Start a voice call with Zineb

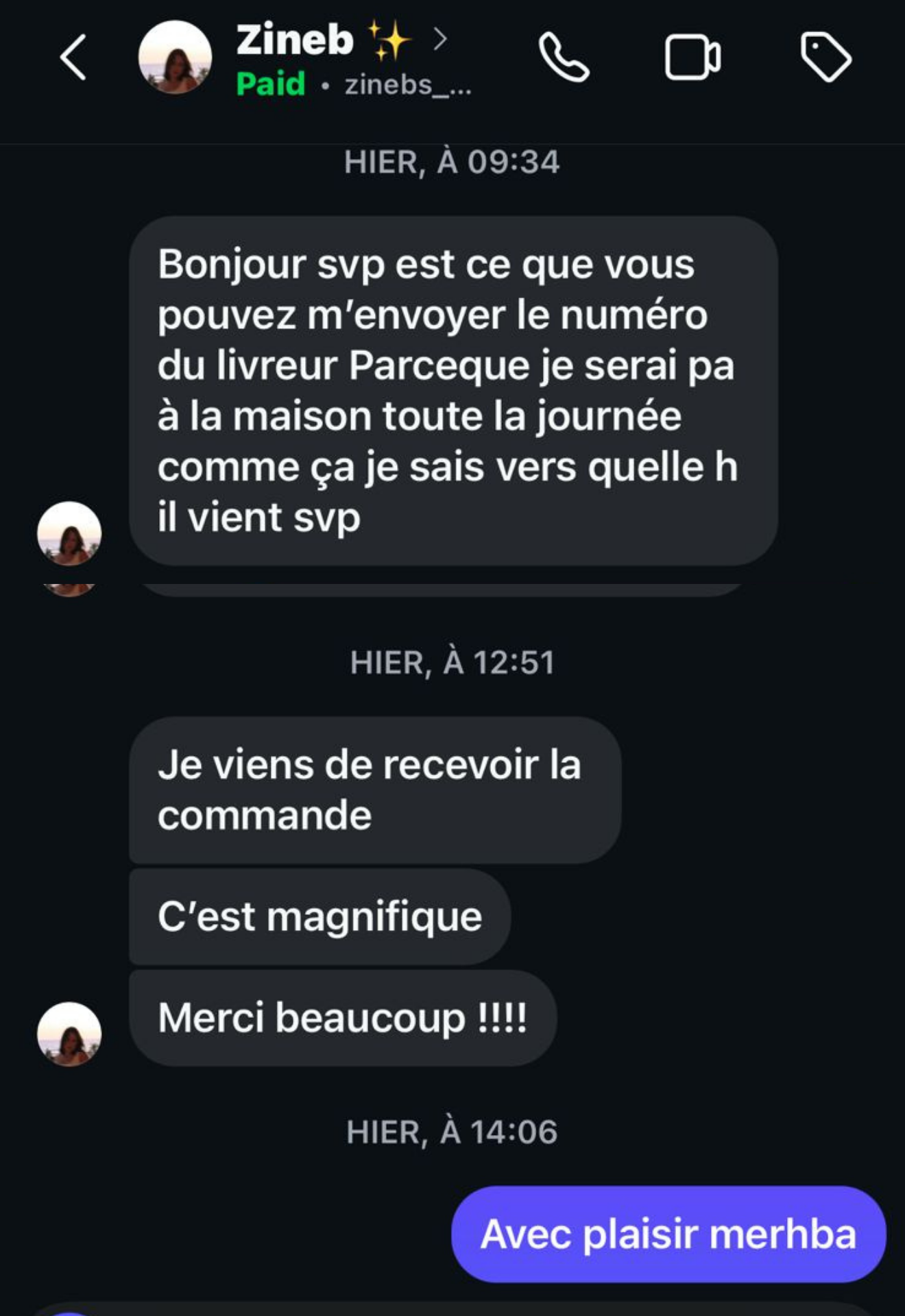(564, 58)
